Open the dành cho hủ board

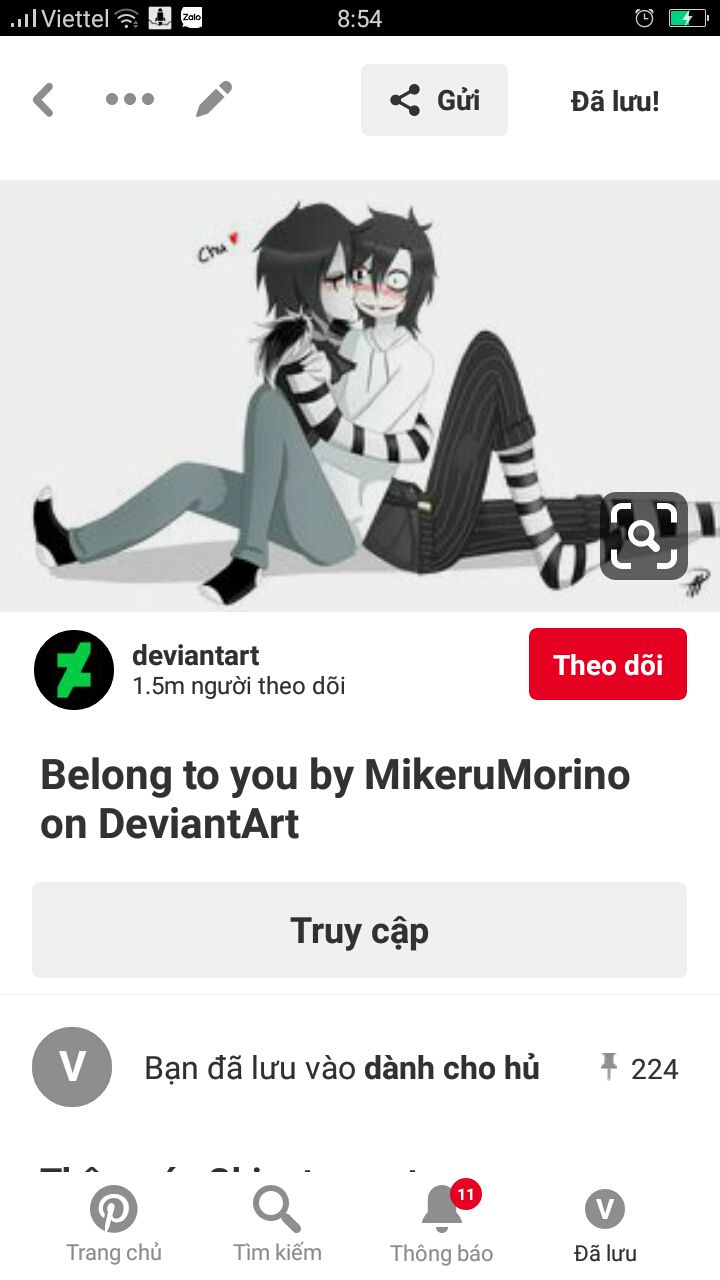pos(451,1068)
